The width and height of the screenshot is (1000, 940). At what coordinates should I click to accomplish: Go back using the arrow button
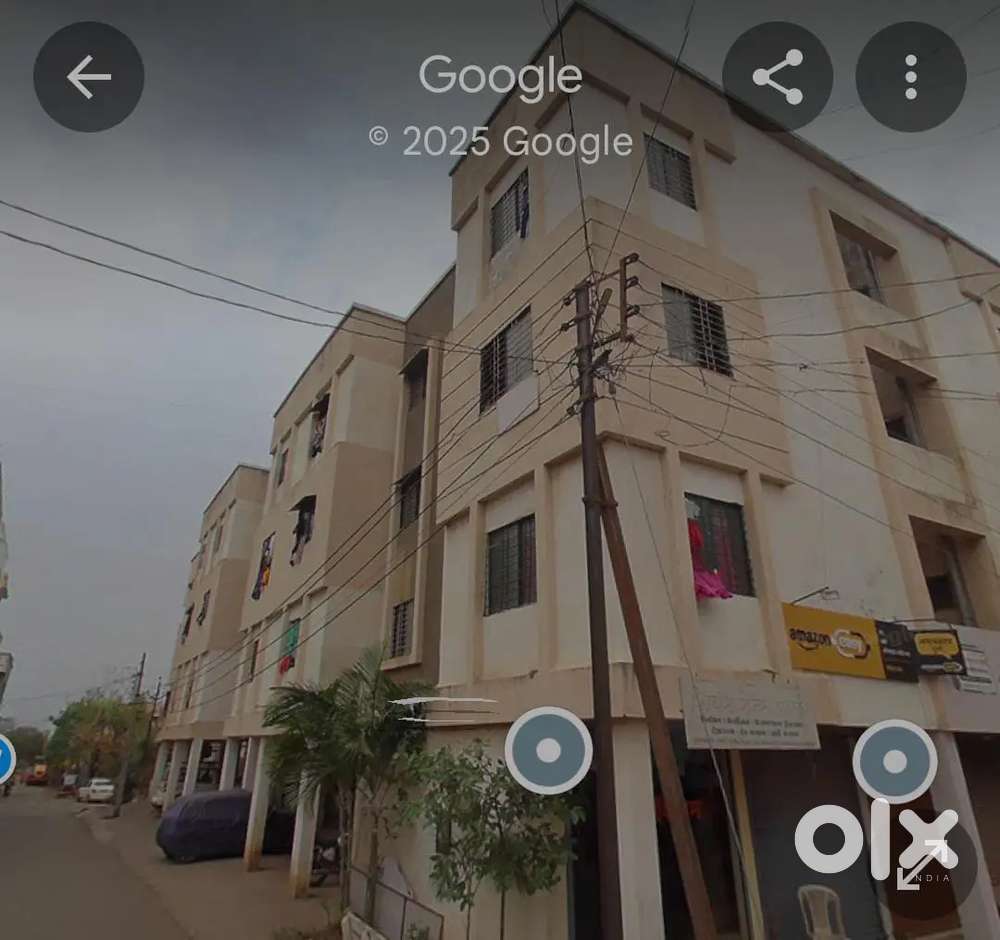[x=88, y=77]
